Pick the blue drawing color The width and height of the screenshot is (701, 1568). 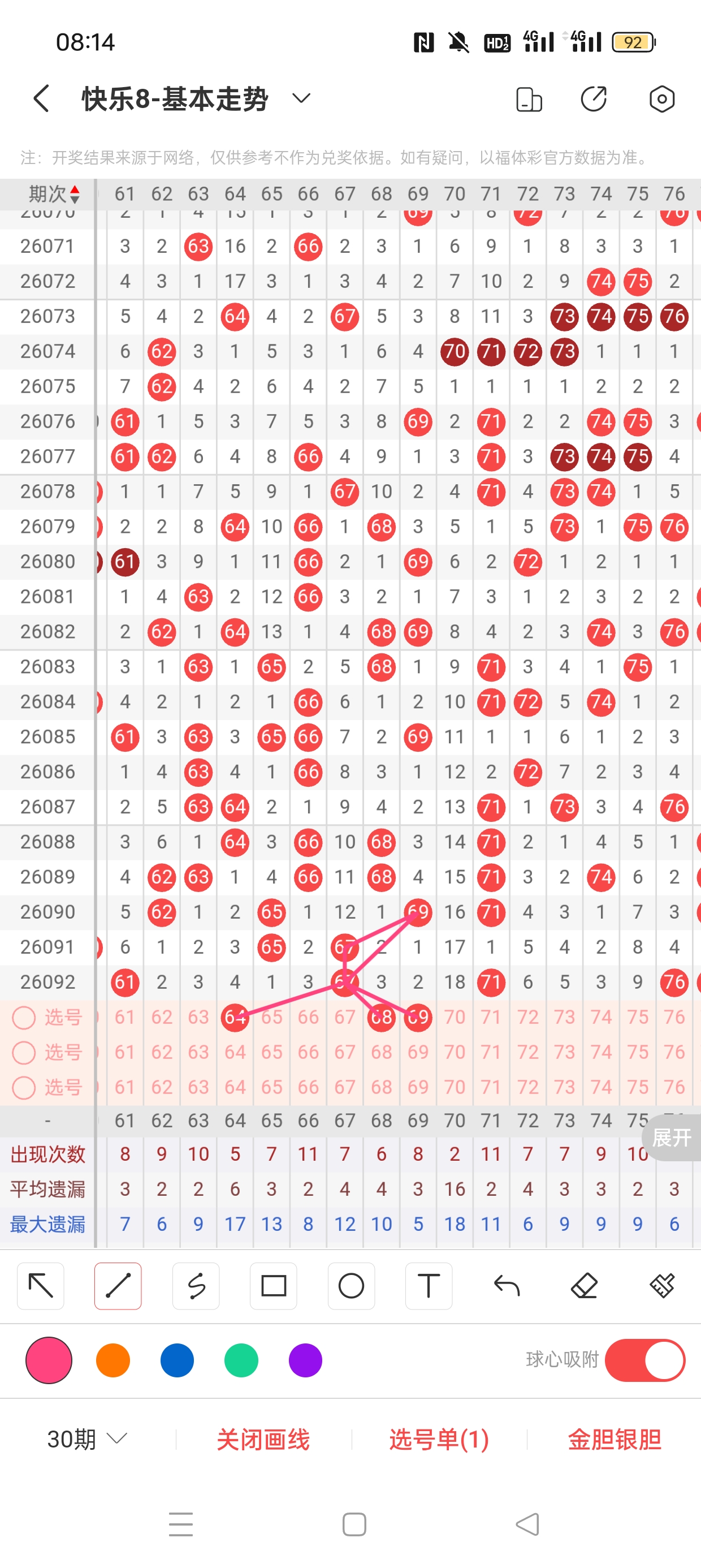point(177,1360)
